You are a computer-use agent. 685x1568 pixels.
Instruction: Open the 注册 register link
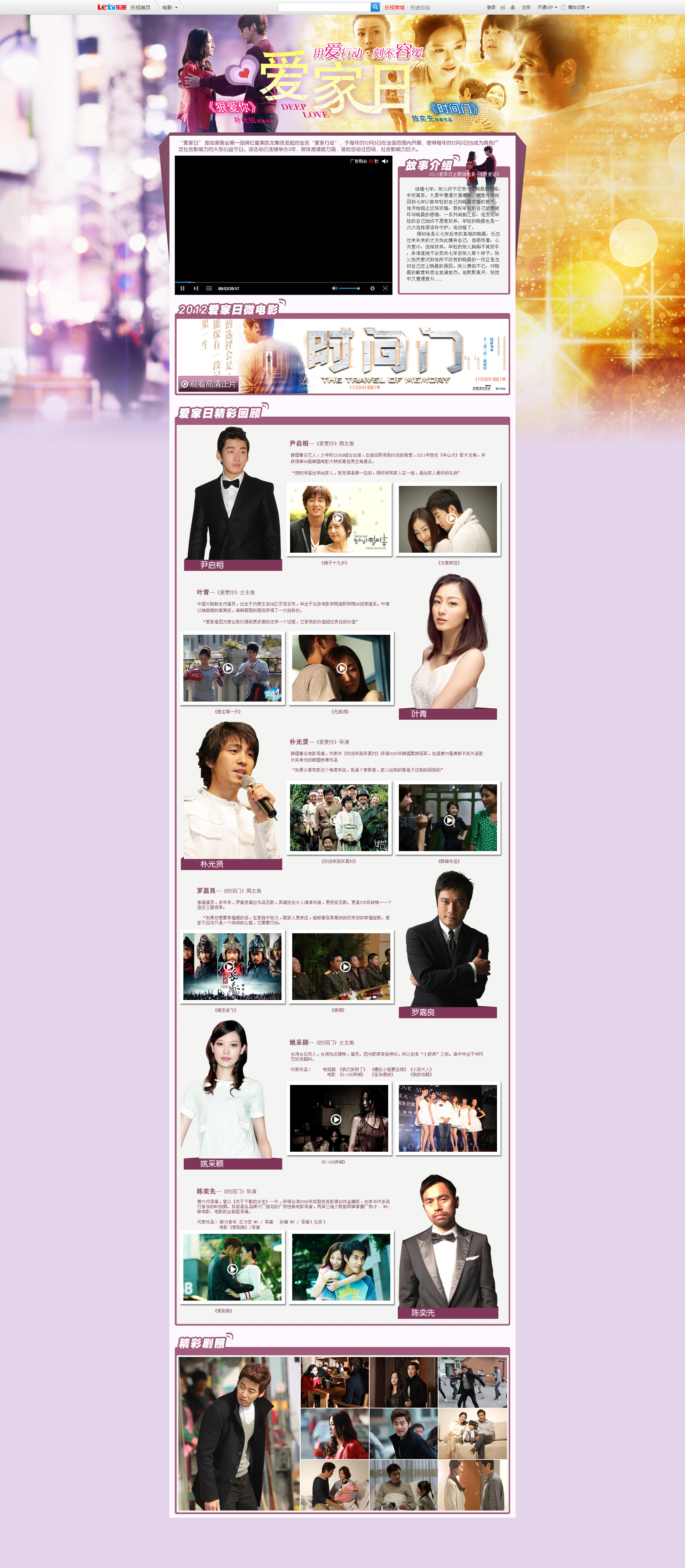tap(526, 7)
